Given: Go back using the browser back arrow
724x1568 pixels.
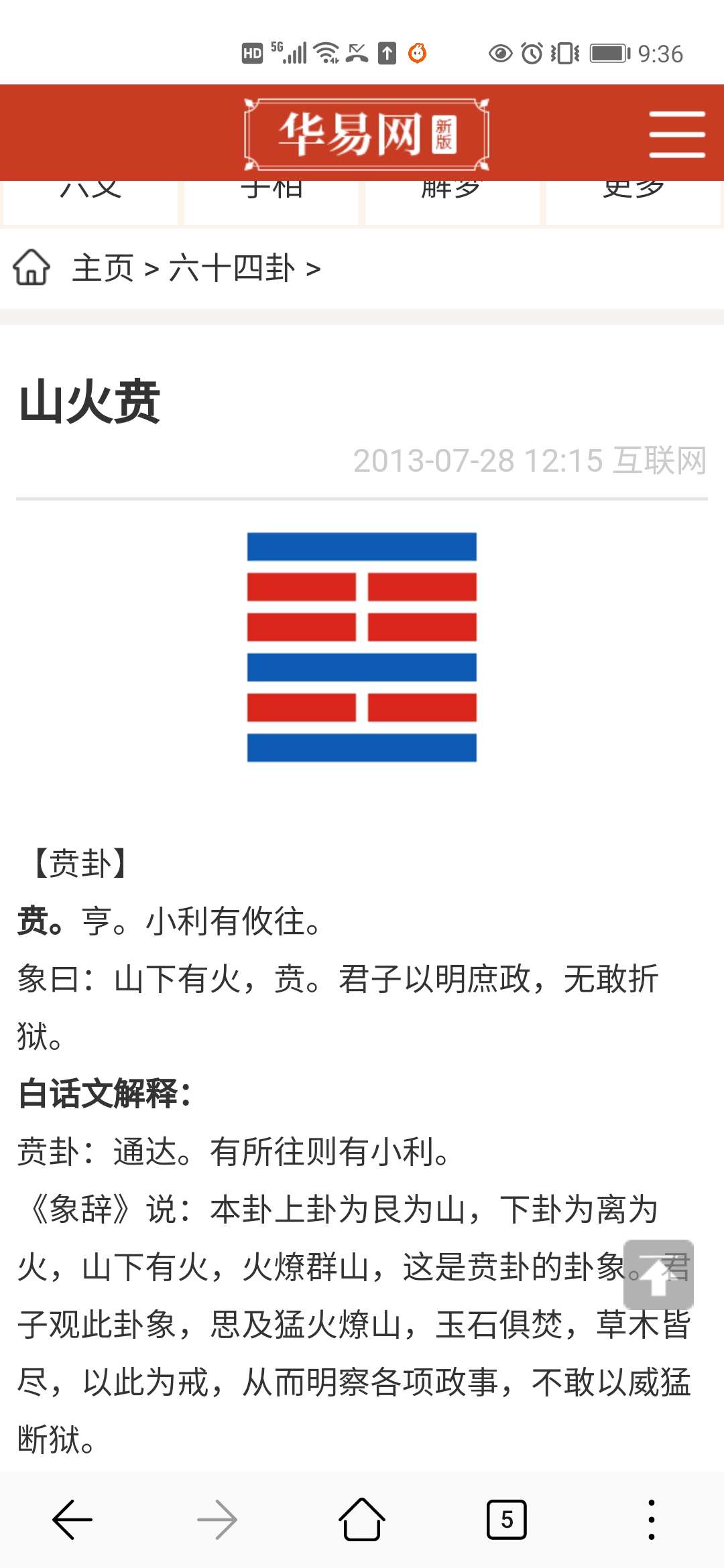Looking at the screenshot, I should (x=72, y=1520).
